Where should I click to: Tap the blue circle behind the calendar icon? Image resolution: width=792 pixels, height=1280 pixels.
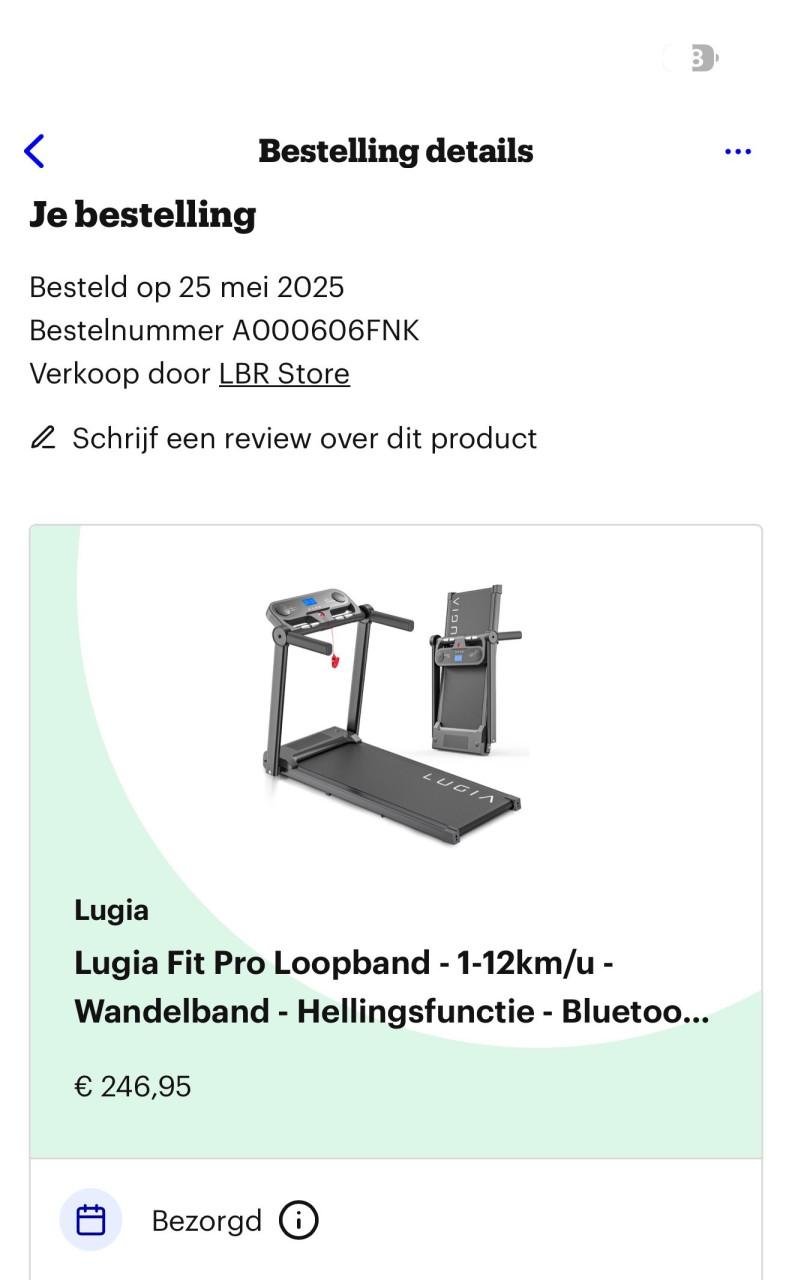tap(91, 1219)
